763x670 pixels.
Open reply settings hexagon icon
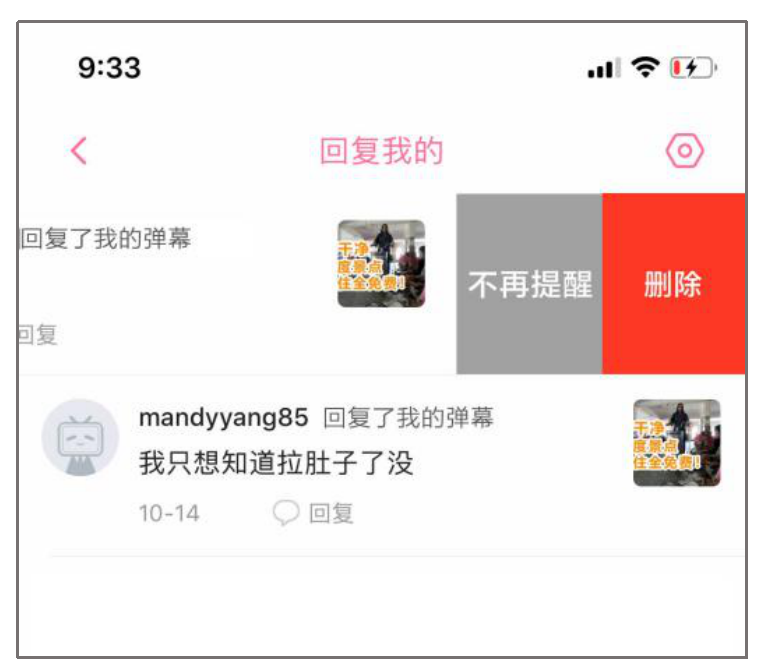685,151
